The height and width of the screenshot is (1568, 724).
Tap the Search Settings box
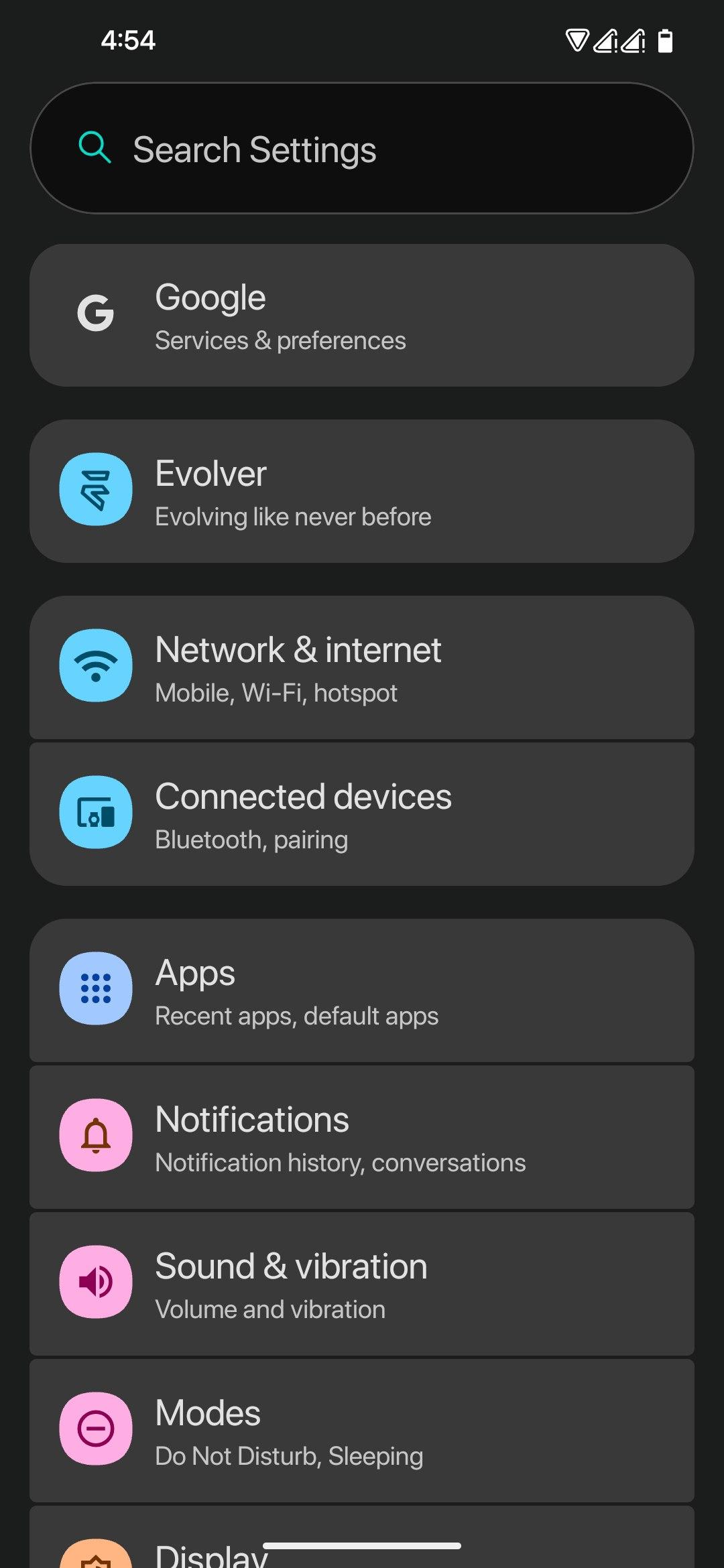pyautogui.click(x=362, y=148)
